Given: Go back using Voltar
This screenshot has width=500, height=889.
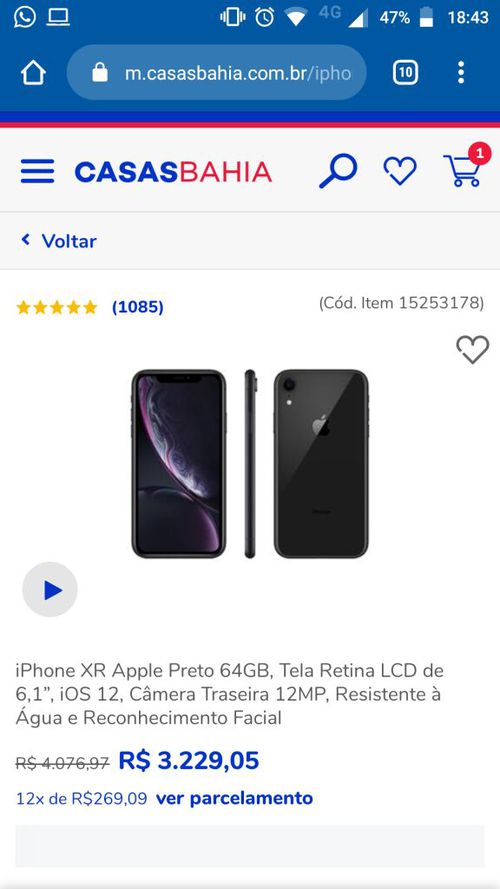Looking at the screenshot, I should point(58,241).
